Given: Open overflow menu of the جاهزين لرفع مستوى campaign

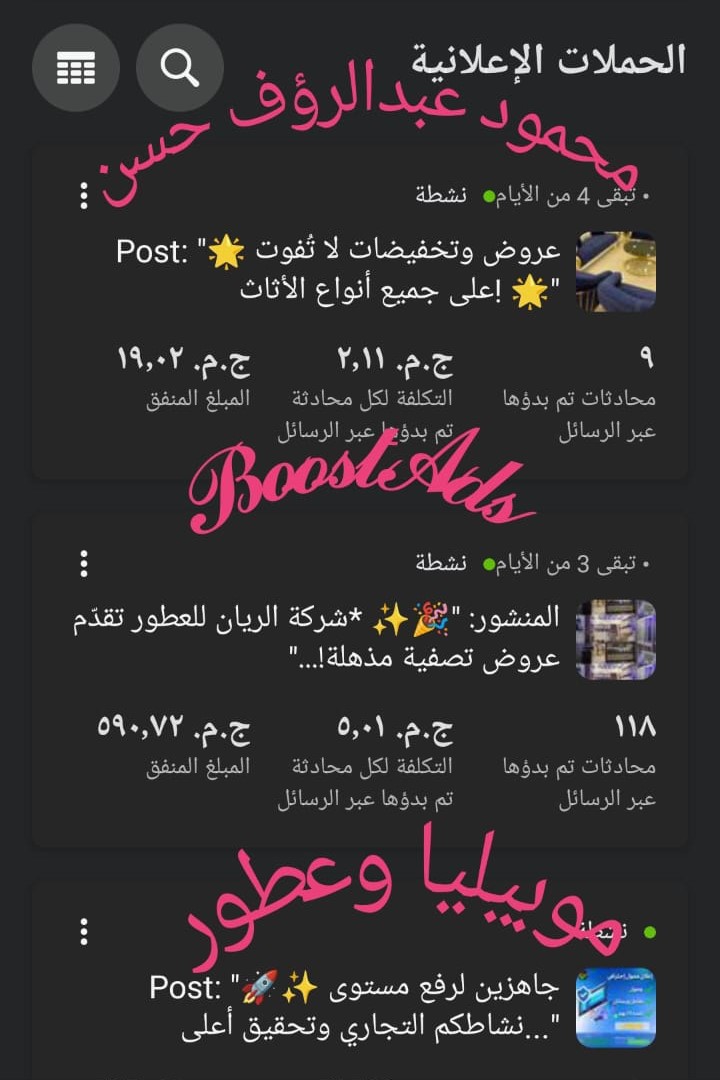Looking at the screenshot, I should pos(84,931).
